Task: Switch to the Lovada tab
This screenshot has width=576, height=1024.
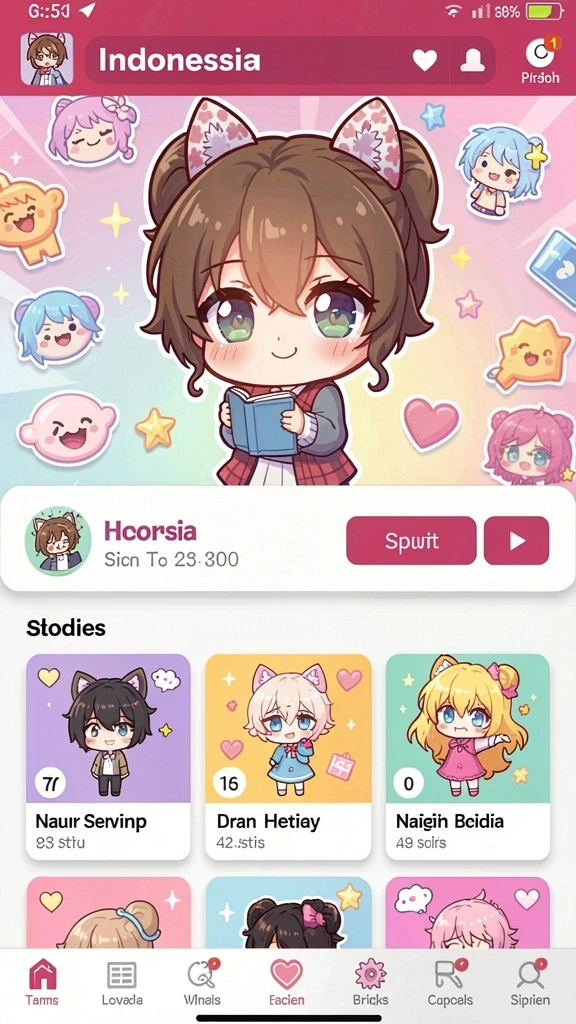Action: pyautogui.click(x=122, y=983)
